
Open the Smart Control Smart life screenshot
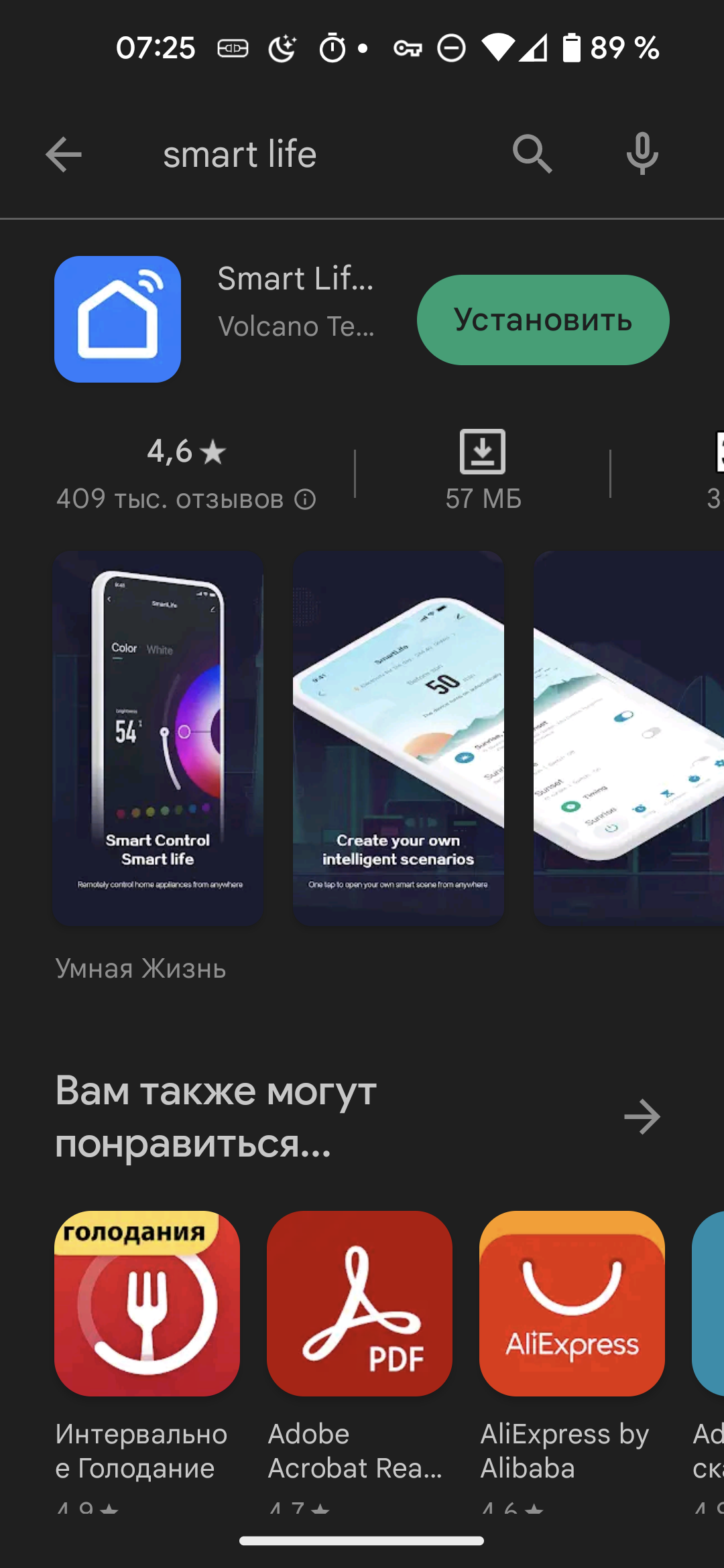click(x=158, y=738)
